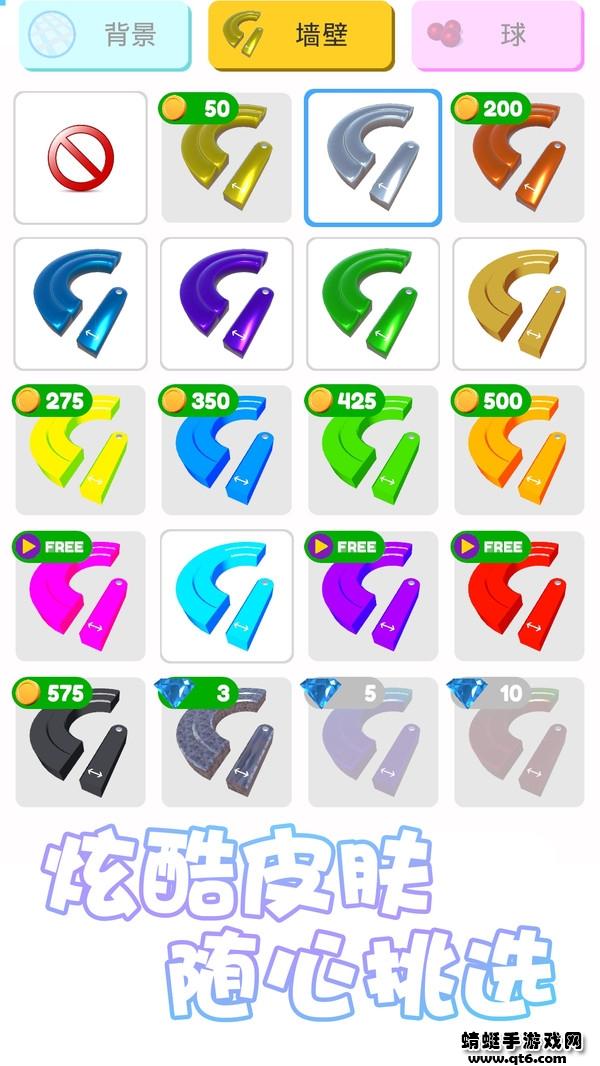The height and width of the screenshot is (1066, 600).
Task: Get the FREE magenta wall skin
Action: (x=80, y=596)
